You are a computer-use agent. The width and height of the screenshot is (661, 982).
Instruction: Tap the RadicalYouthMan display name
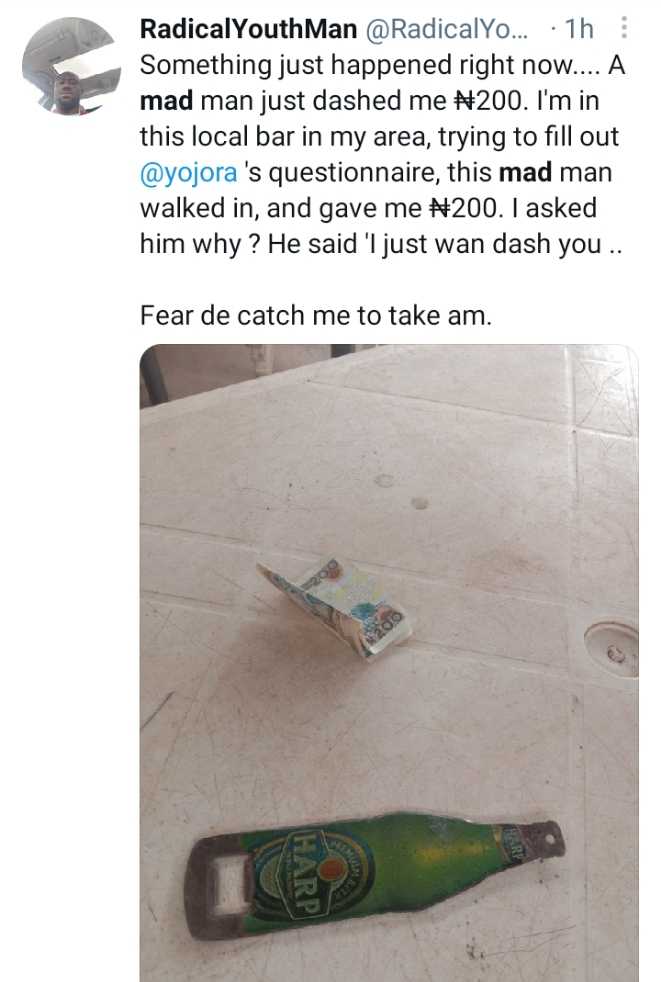pyautogui.click(x=249, y=30)
